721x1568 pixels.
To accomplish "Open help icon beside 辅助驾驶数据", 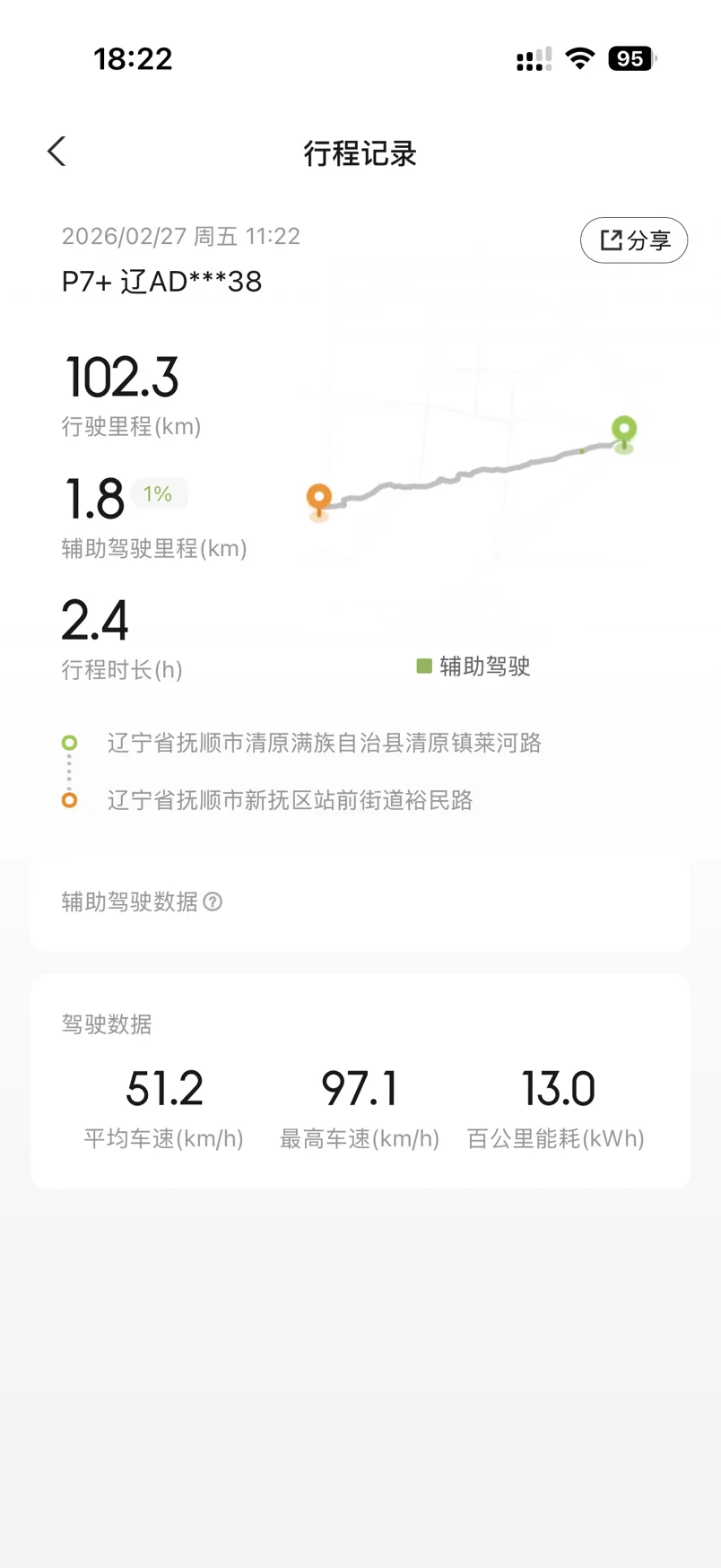I will click(x=213, y=902).
